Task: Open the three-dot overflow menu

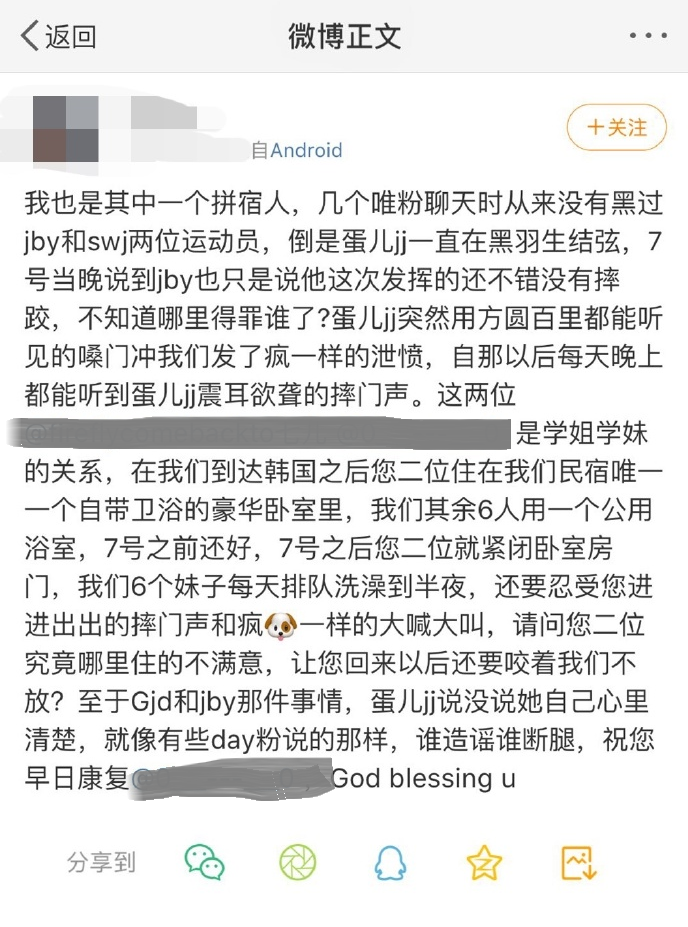Action: (648, 37)
